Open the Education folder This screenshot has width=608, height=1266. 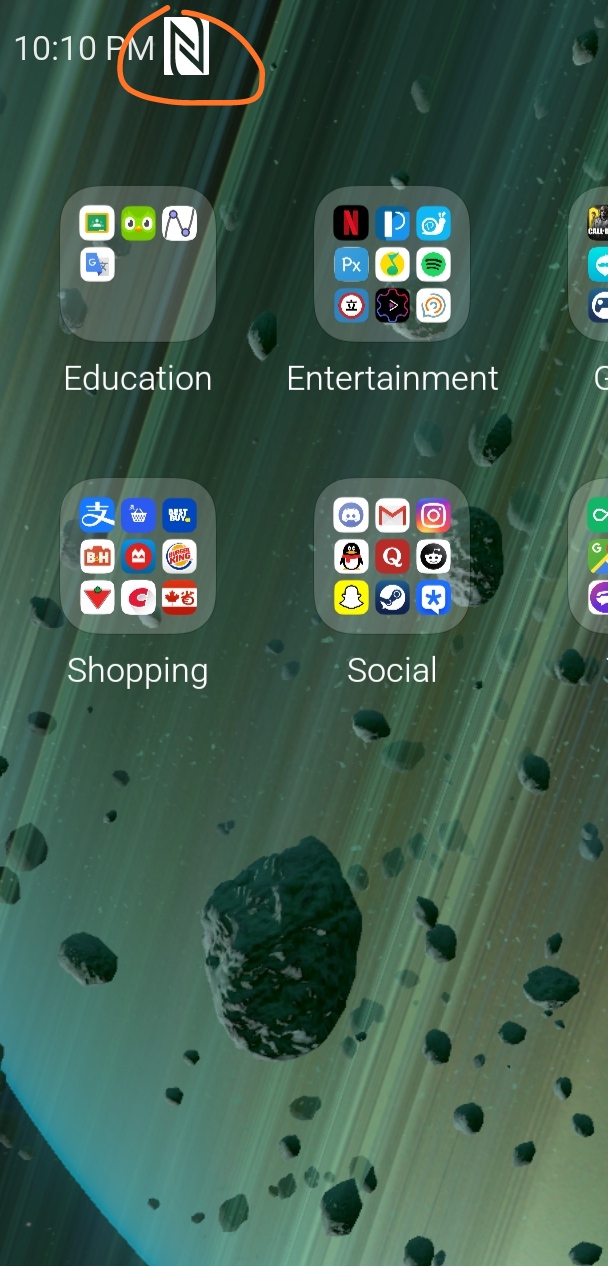[x=138, y=264]
